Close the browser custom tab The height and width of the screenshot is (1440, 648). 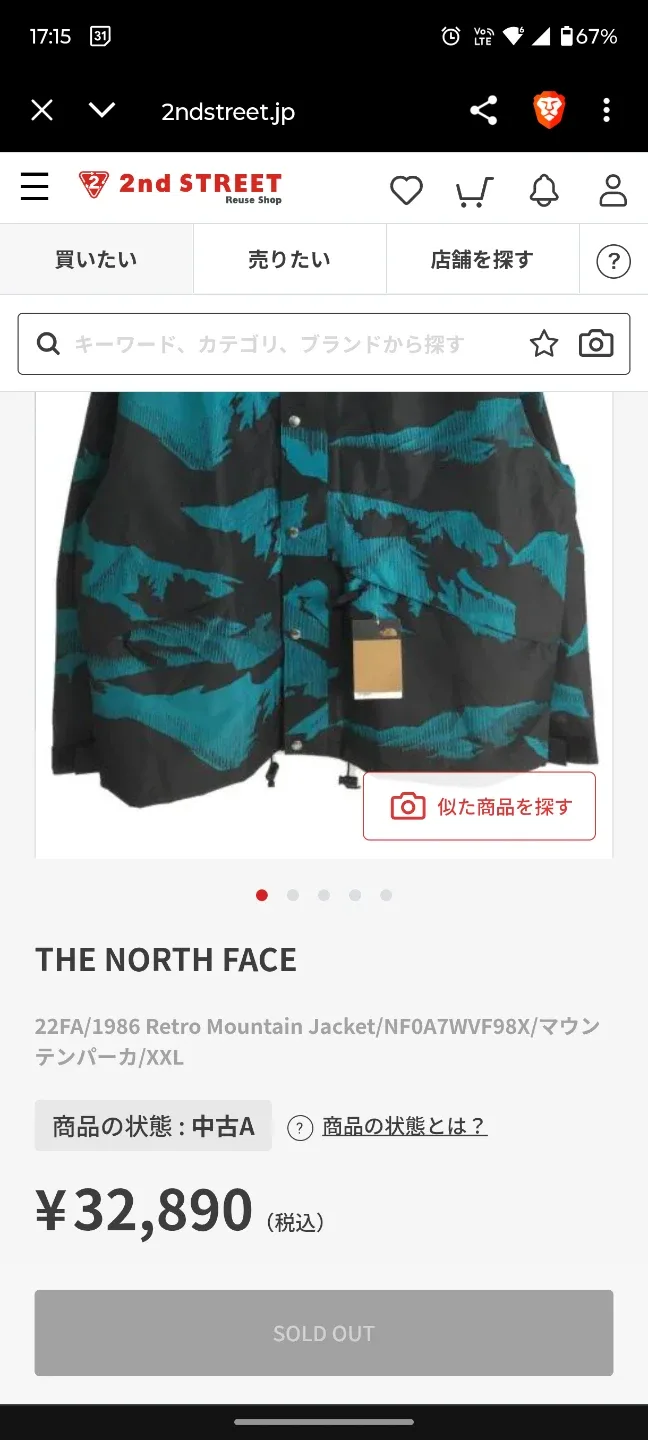[42, 110]
